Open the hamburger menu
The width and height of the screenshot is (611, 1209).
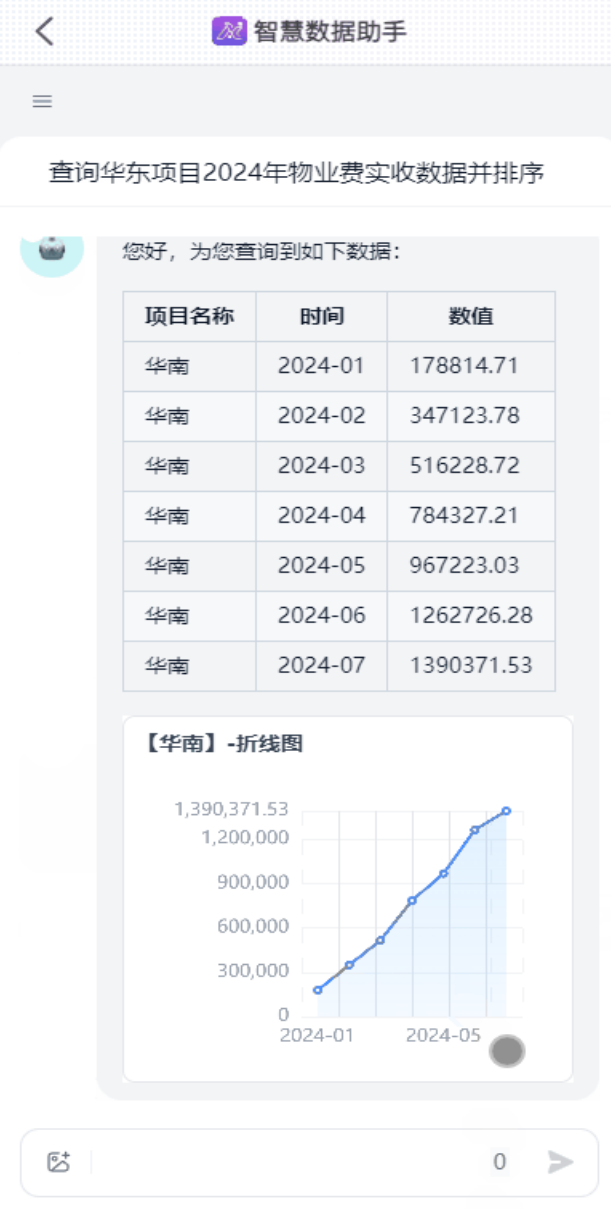[x=42, y=101]
